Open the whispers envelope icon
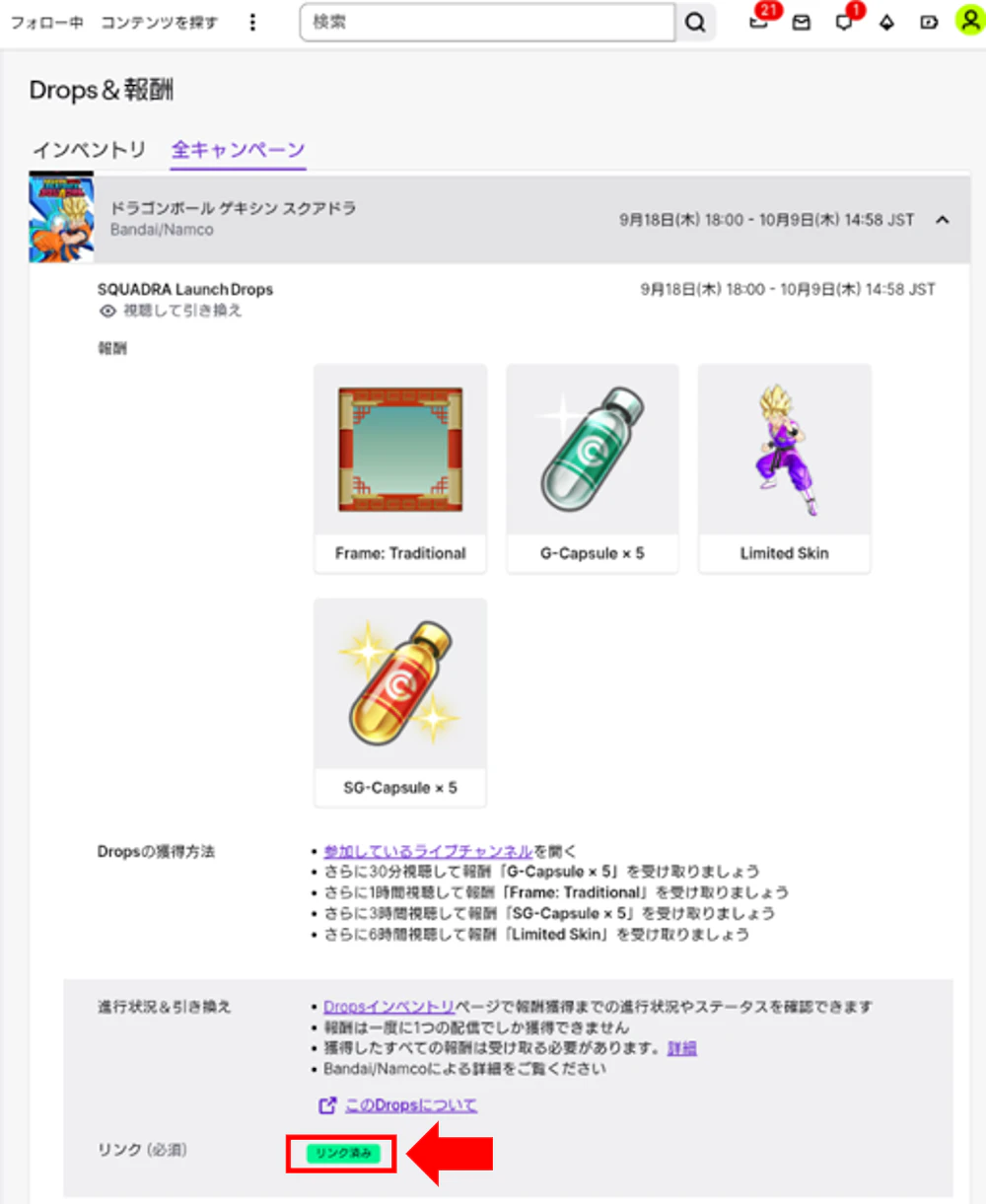The height and width of the screenshot is (1204, 986). tap(802, 22)
